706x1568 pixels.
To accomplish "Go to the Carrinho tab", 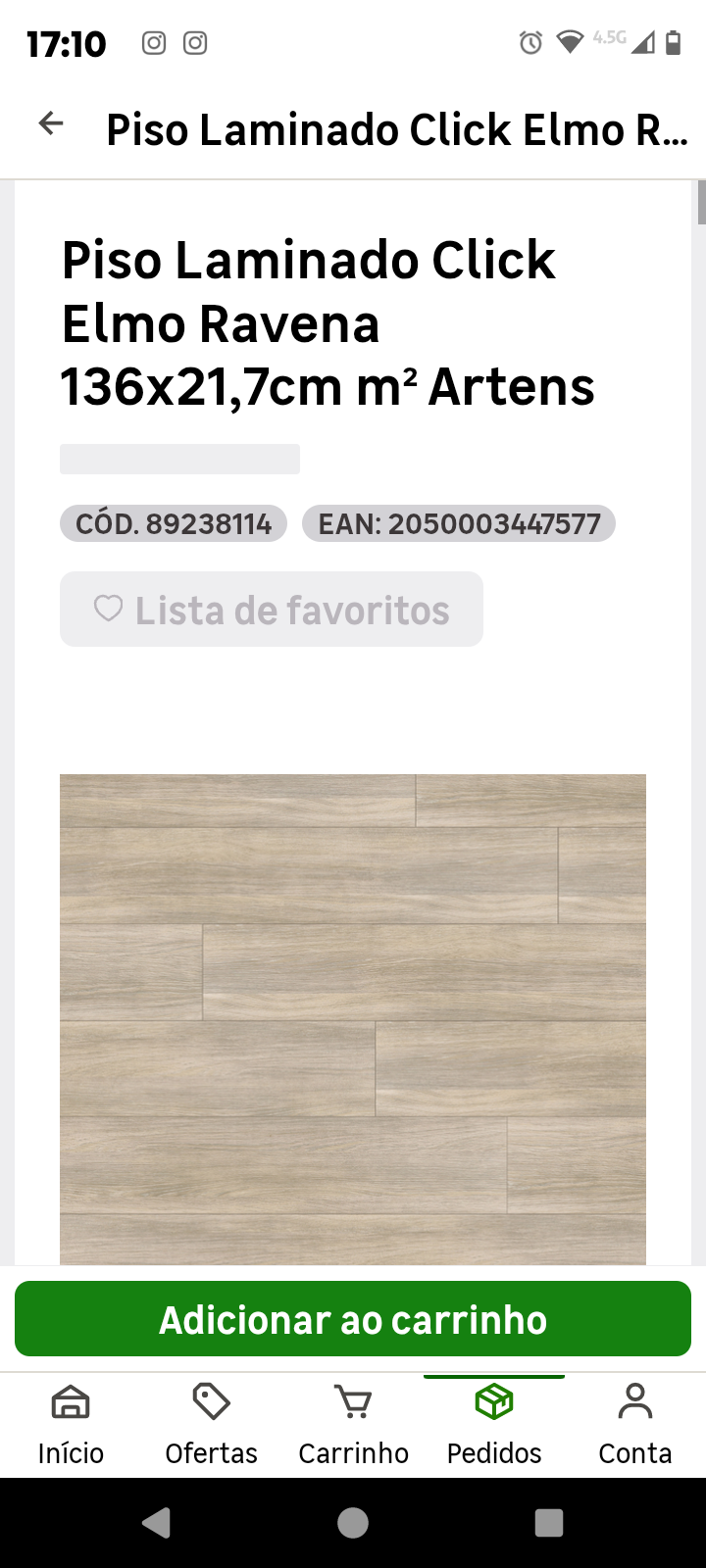I will (353, 1424).
